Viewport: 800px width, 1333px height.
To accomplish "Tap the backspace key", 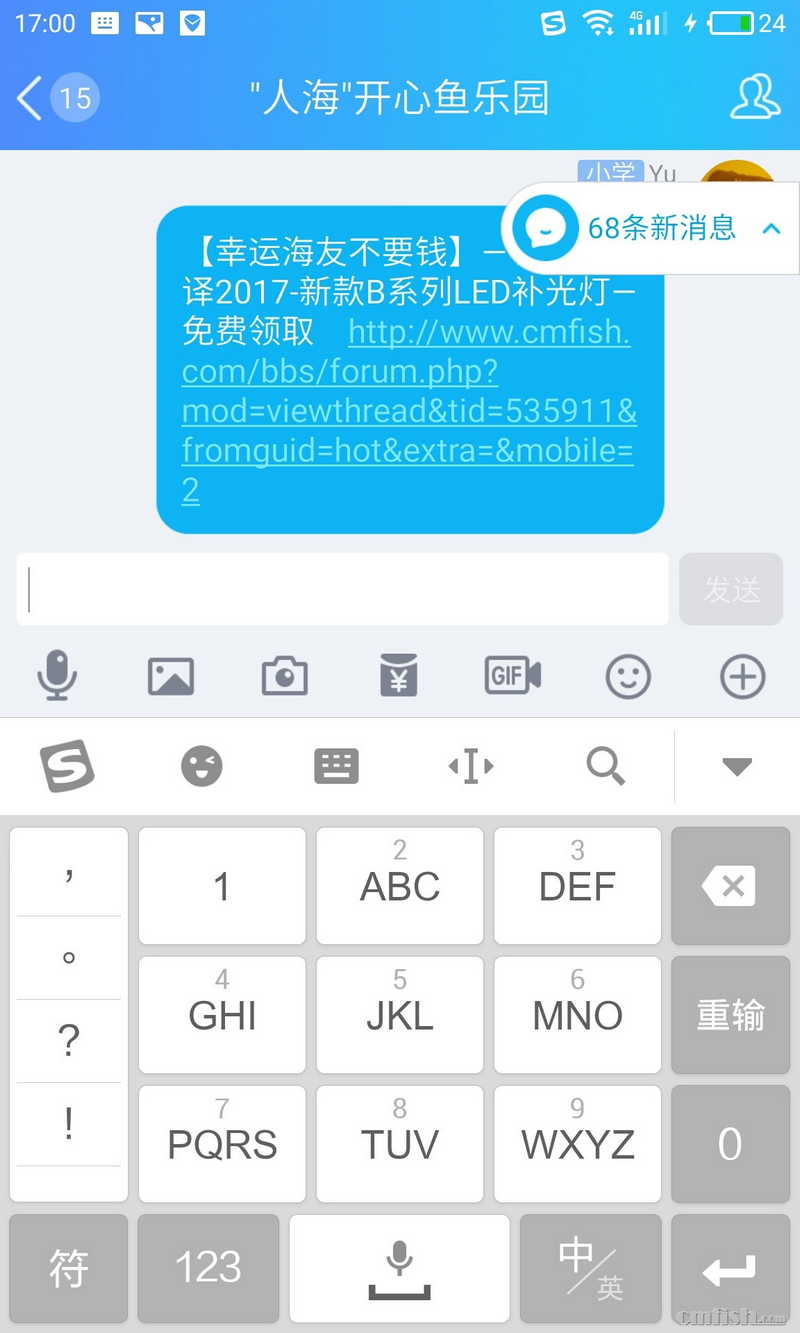I will [730, 886].
